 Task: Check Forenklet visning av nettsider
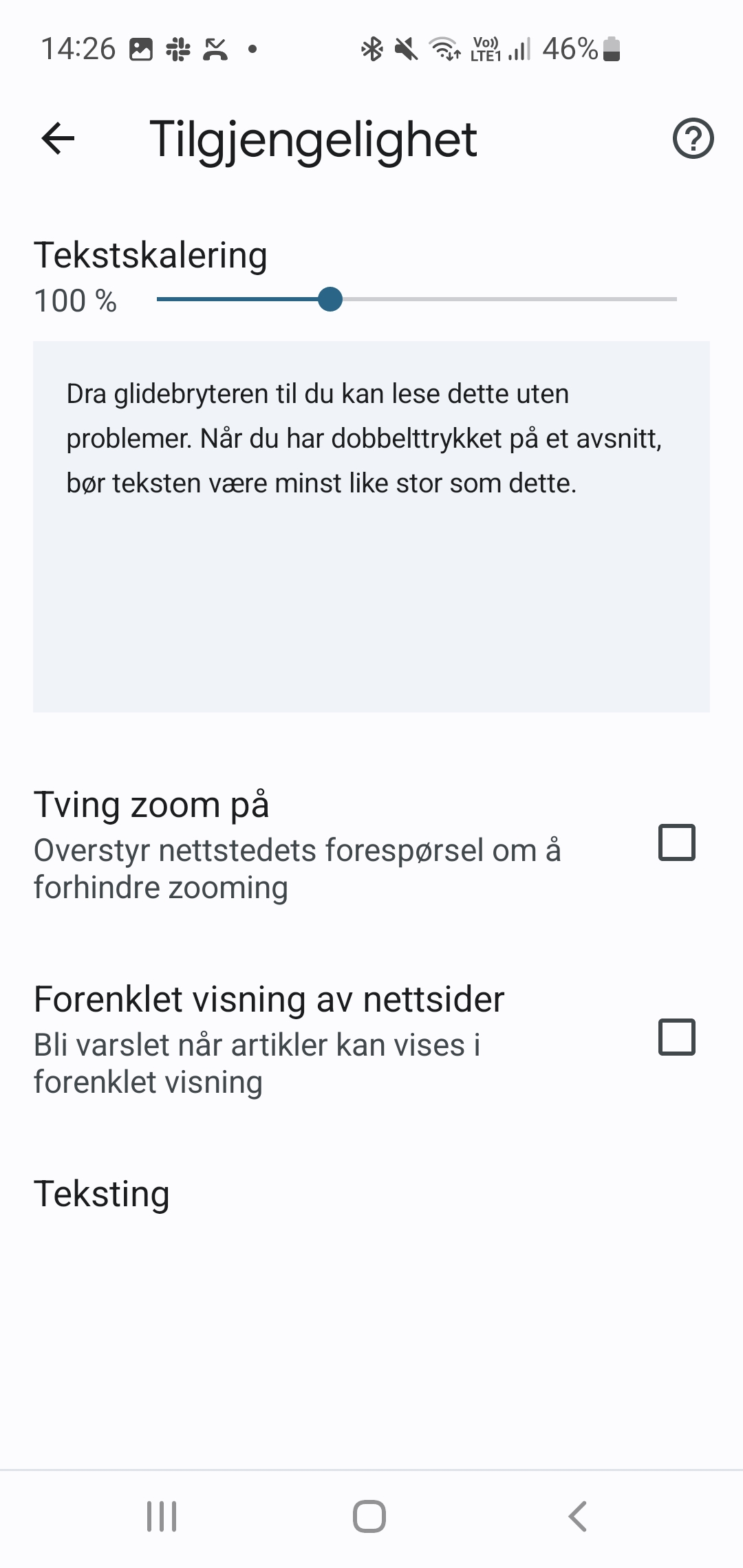tap(677, 1037)
